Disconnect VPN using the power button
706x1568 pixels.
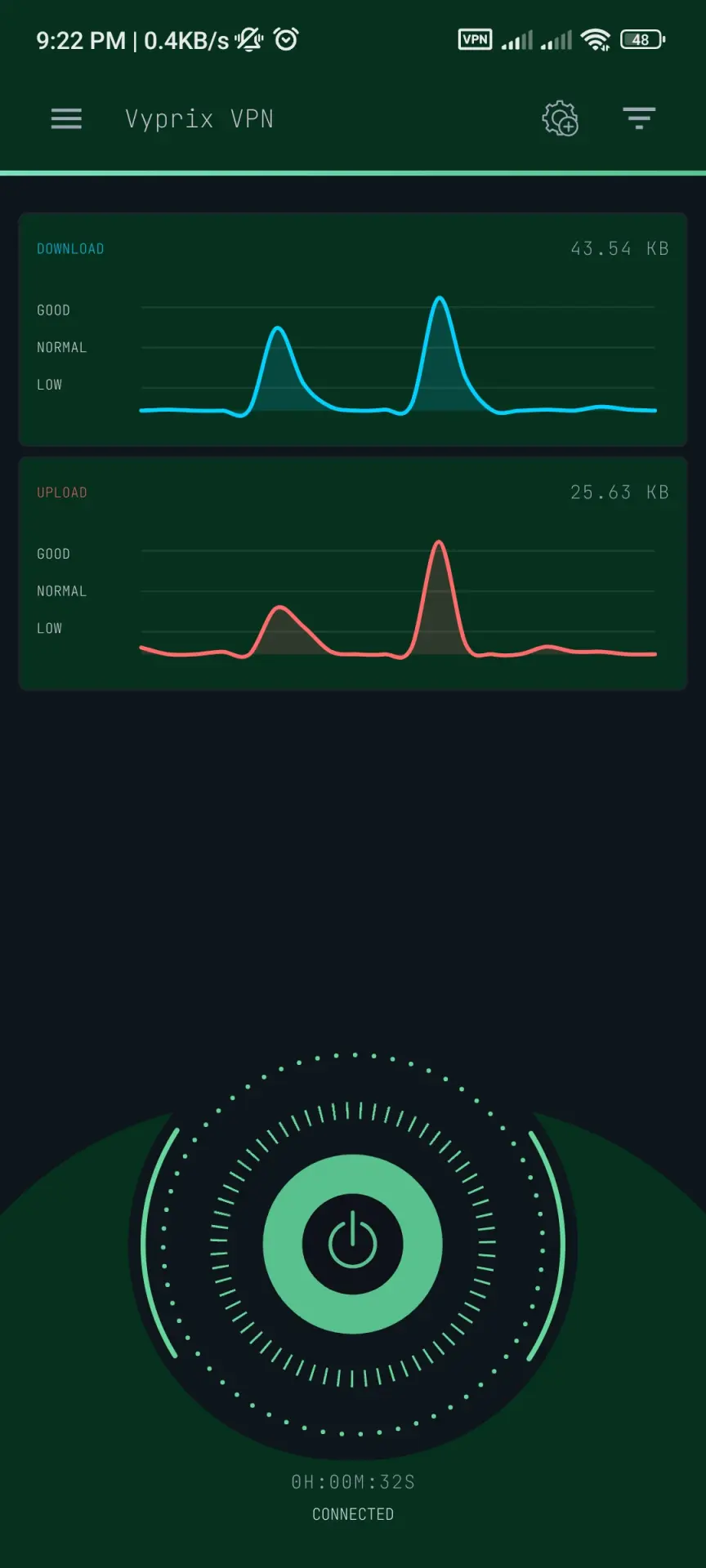coord(353,1244)
